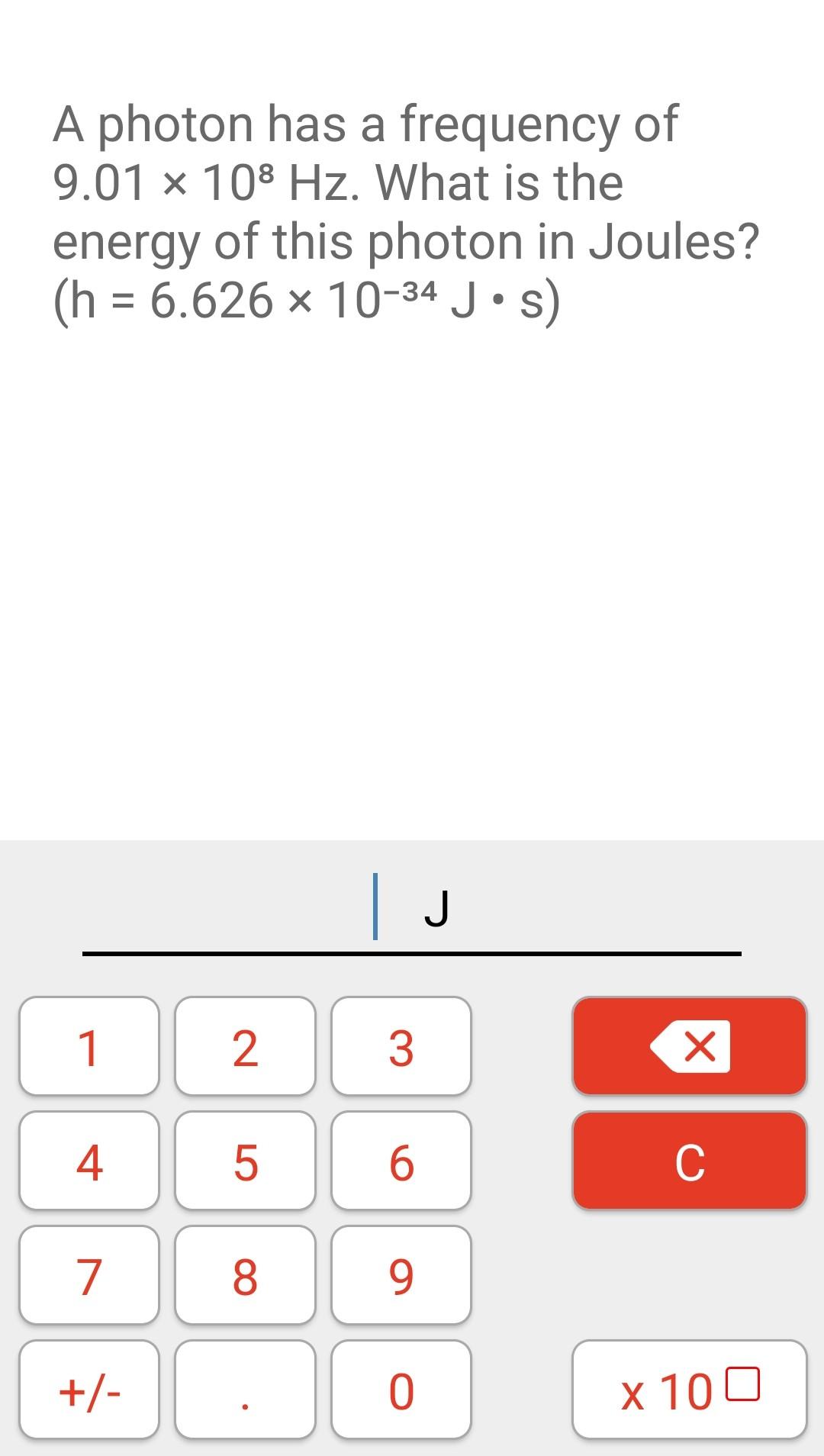Toggle the +/- sign key
Viewport: 824px width, 1456px height.
89,1390
